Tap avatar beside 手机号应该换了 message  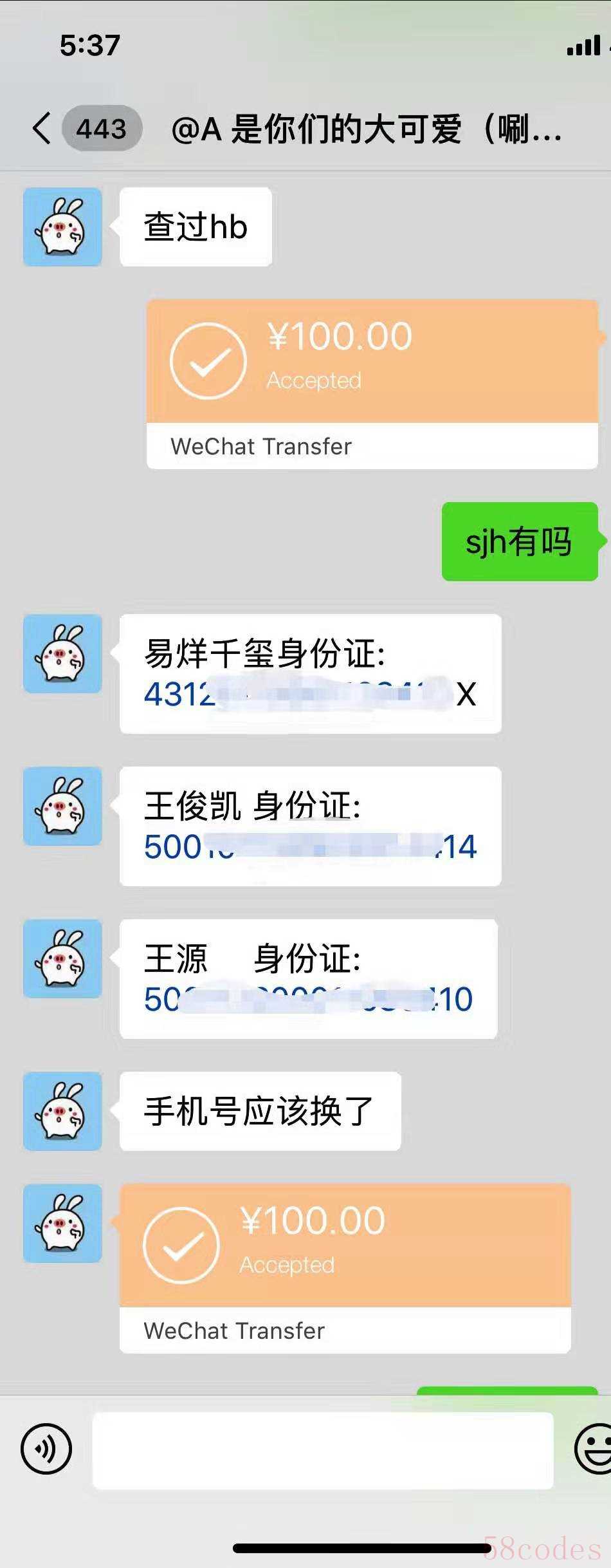tap(62, 1111)
